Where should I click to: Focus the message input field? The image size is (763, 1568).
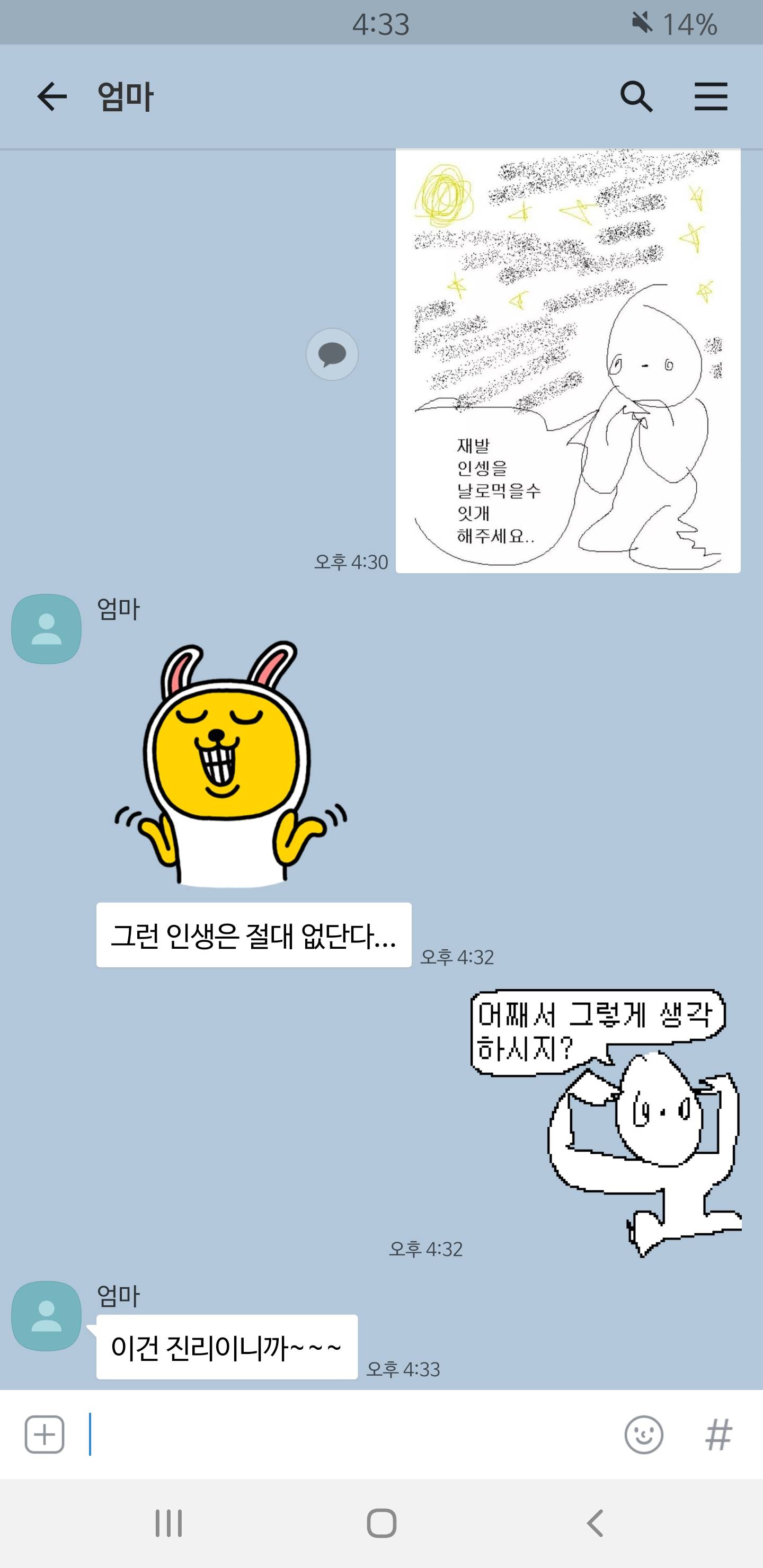pos(353,1434)
